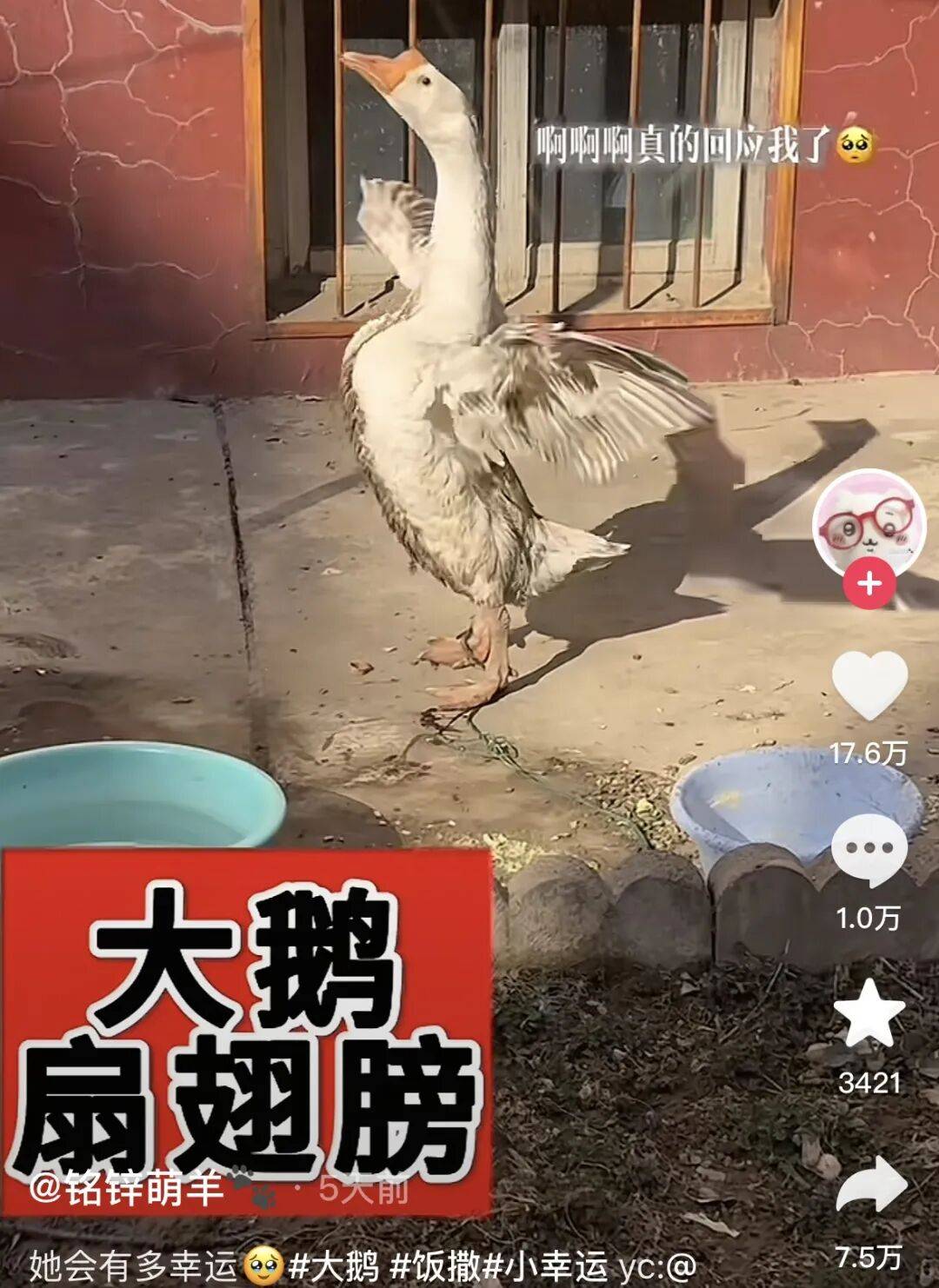The width and height of the screenshot is (939, 1288).
Task: Like this goose video
Action: pyautogui.click(x=869, y=686)
